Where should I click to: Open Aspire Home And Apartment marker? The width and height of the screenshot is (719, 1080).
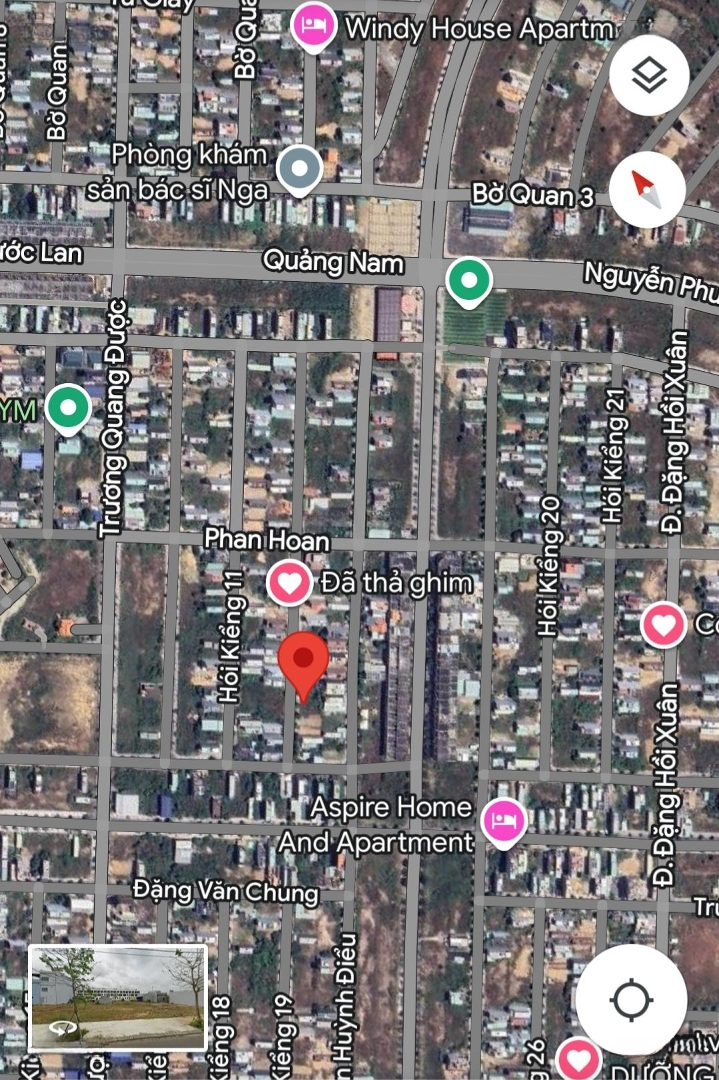504,822
